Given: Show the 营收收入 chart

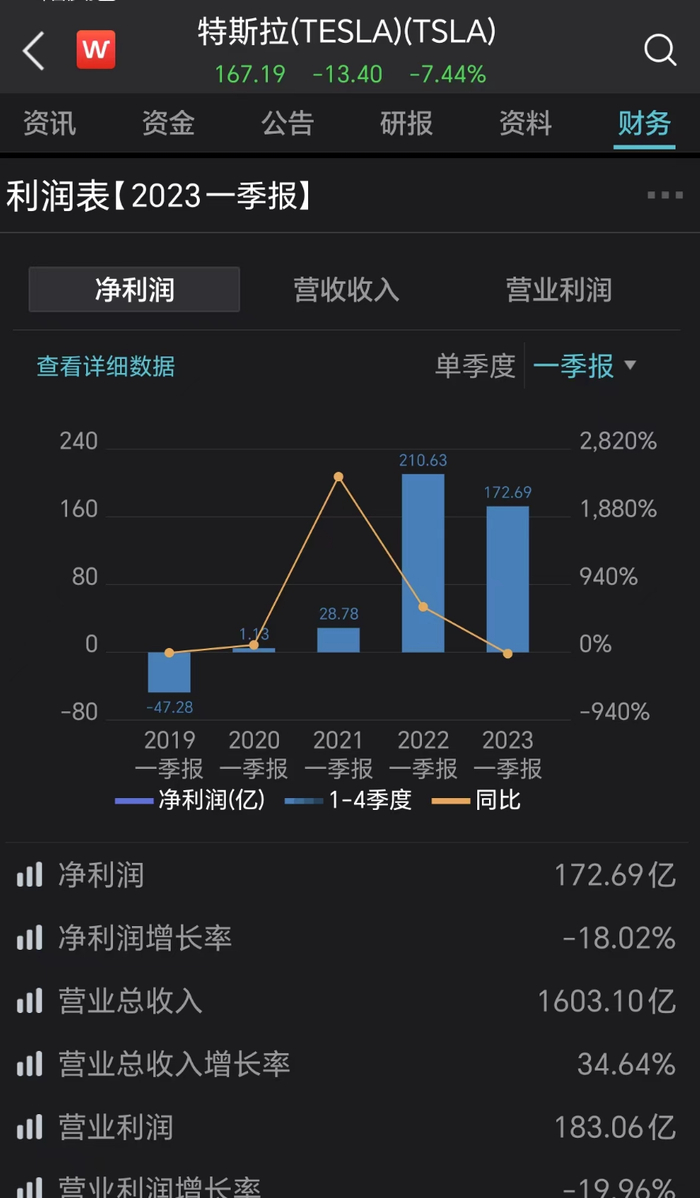Looking at the screenshot, I should click(346, 290).
